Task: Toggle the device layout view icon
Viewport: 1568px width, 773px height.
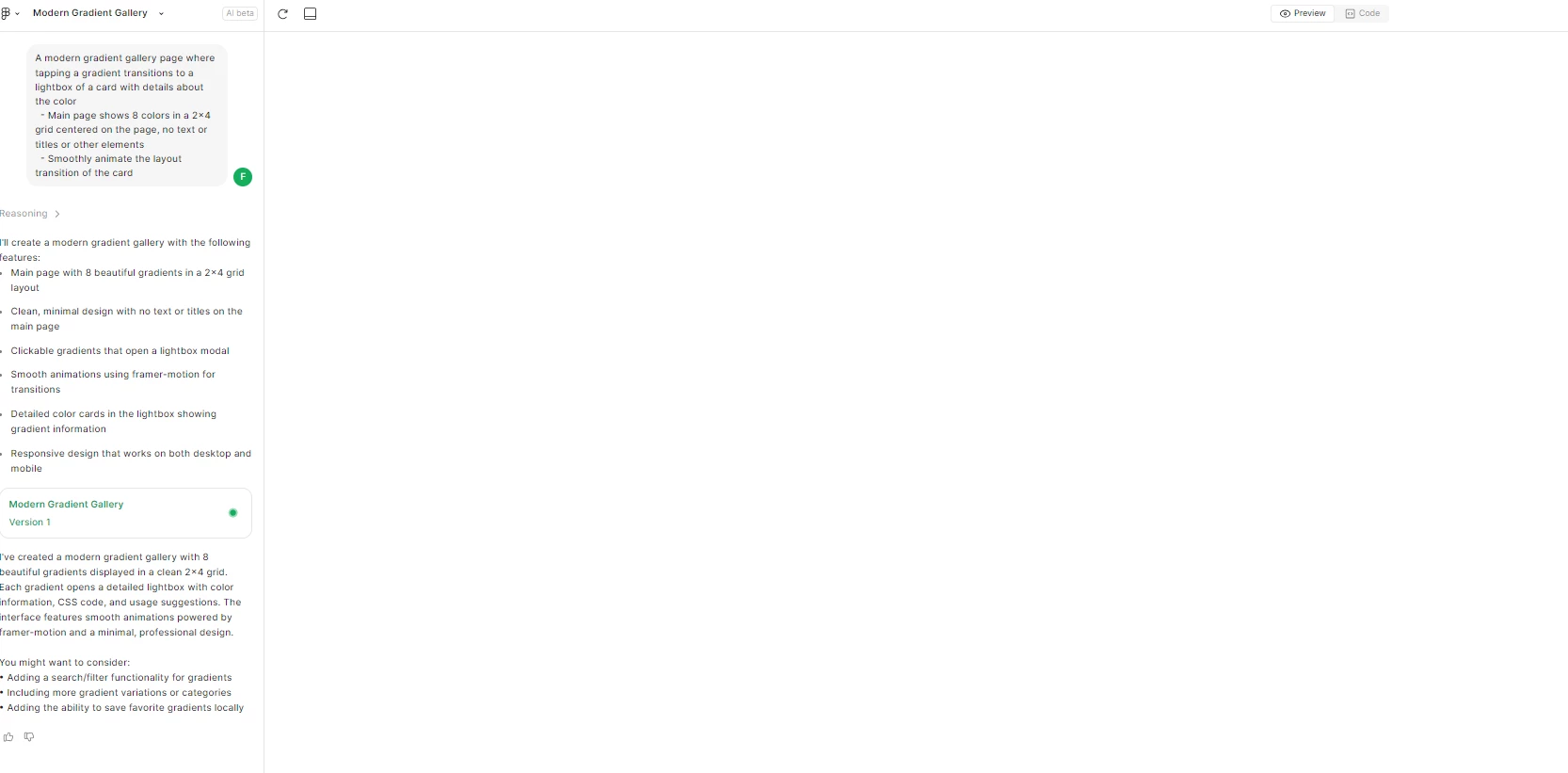Action: point(311,14)
